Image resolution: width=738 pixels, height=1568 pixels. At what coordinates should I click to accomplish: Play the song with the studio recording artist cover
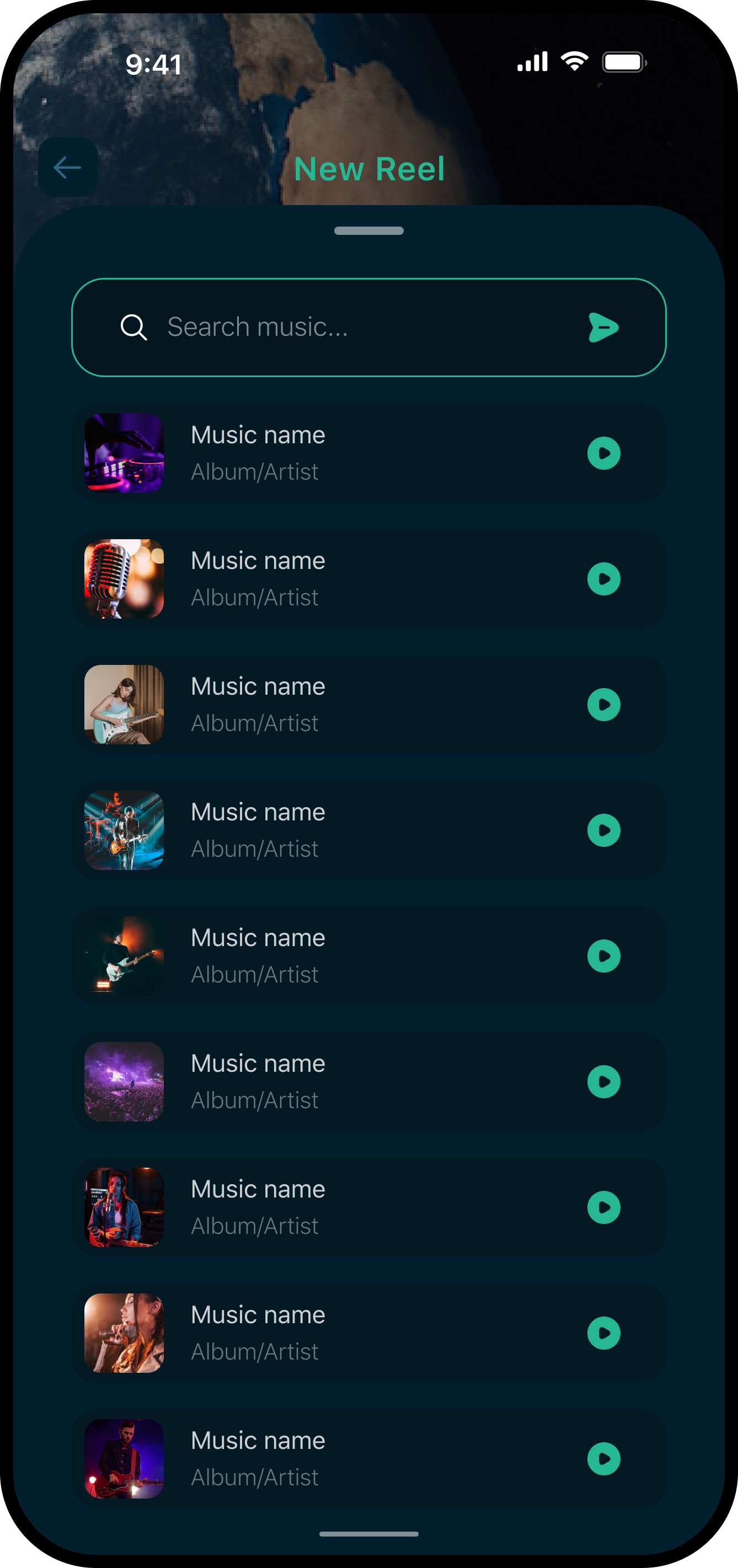pyautogui.click(x=603, y=1207)
